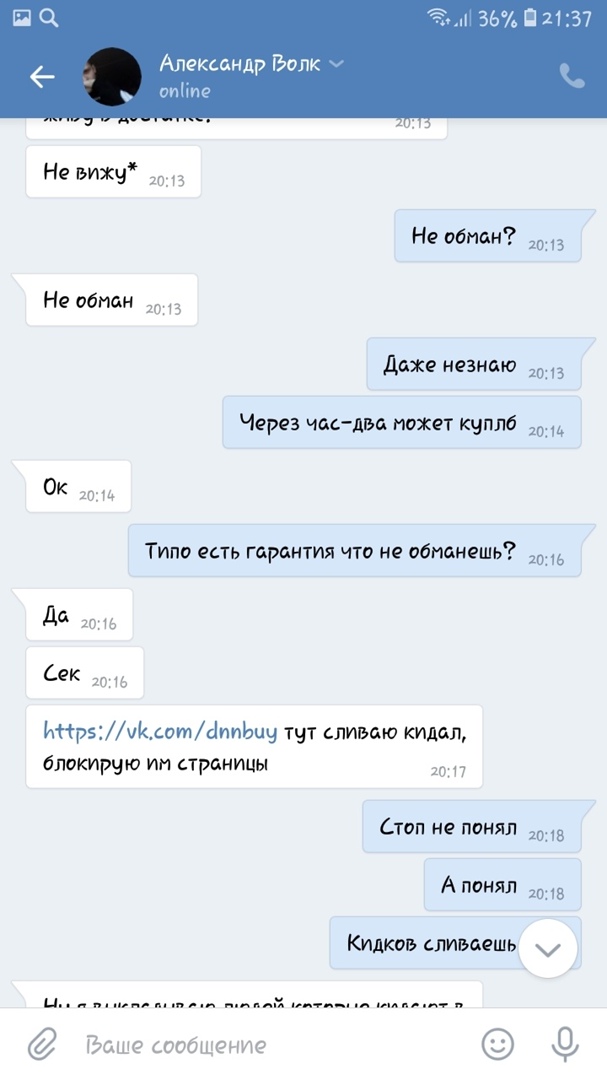This screenshot has height=1080, width=607.
Task: Open the emoji and stickers picker
Action: (x=497, y=1045)
